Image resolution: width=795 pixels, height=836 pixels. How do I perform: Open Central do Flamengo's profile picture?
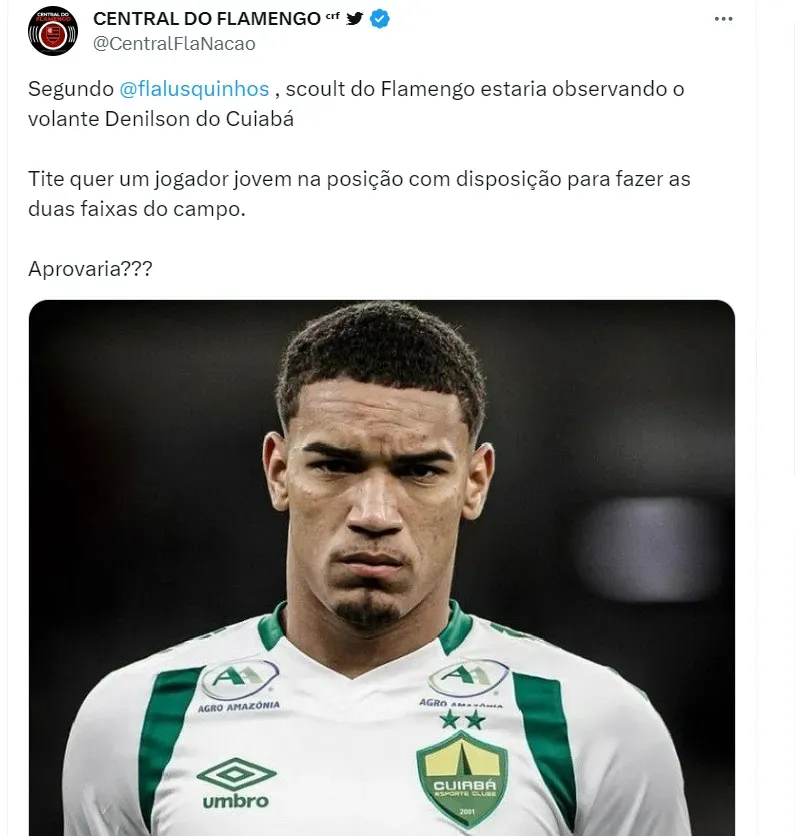53,32
